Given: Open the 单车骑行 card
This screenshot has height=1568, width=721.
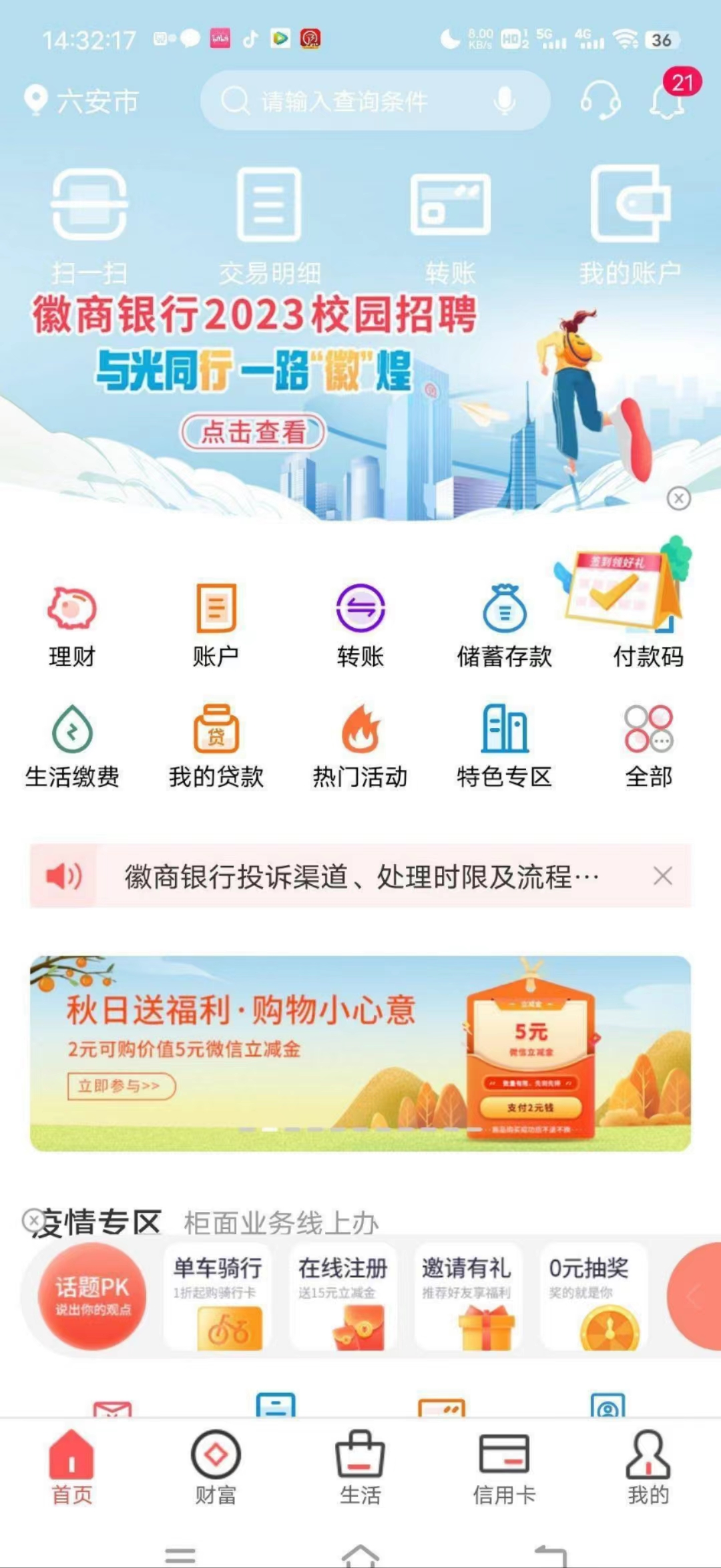Looking at the screenshot, I should point(218,1296).
